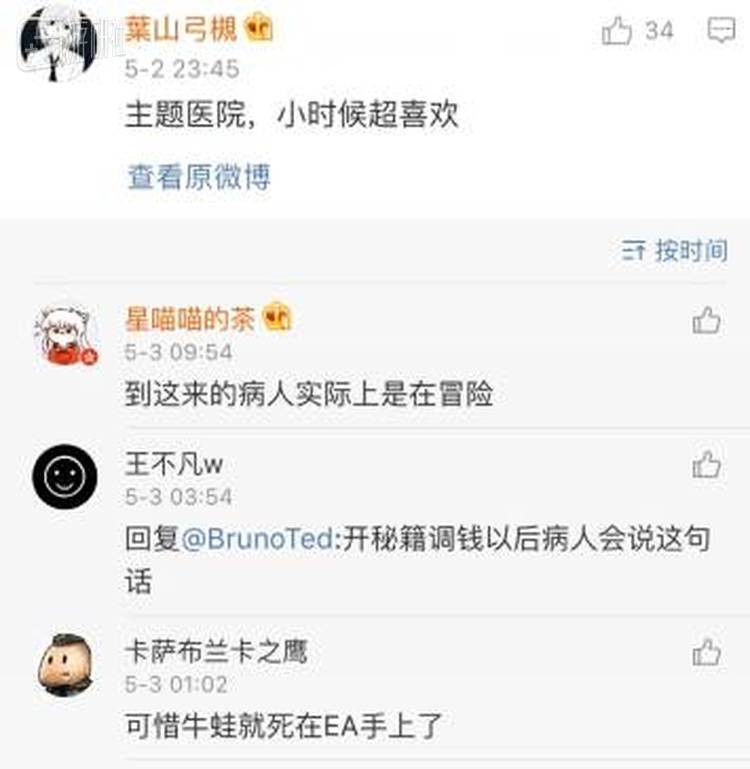Screen dimensions: 750x769
Task: Change sorting with 按时间
Action: point(675,251)
